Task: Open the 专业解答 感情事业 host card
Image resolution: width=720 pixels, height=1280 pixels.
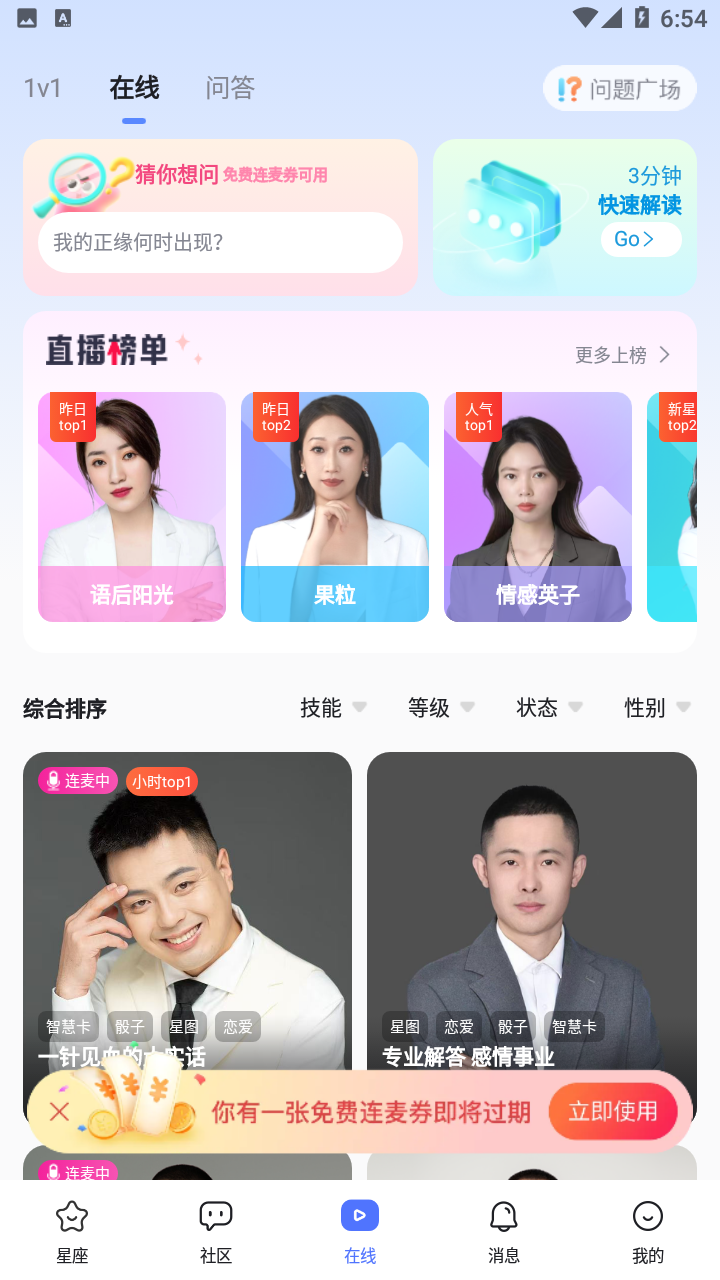Action: 532,900
